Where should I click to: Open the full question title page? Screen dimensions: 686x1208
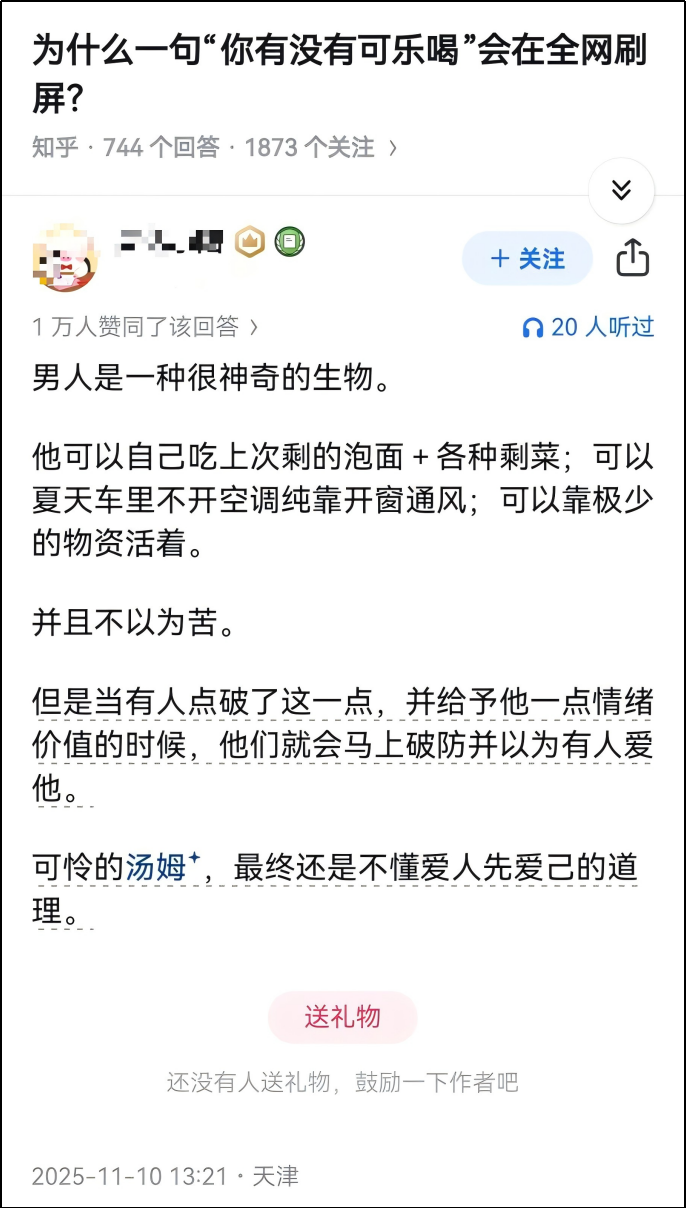tap(340, 72)
